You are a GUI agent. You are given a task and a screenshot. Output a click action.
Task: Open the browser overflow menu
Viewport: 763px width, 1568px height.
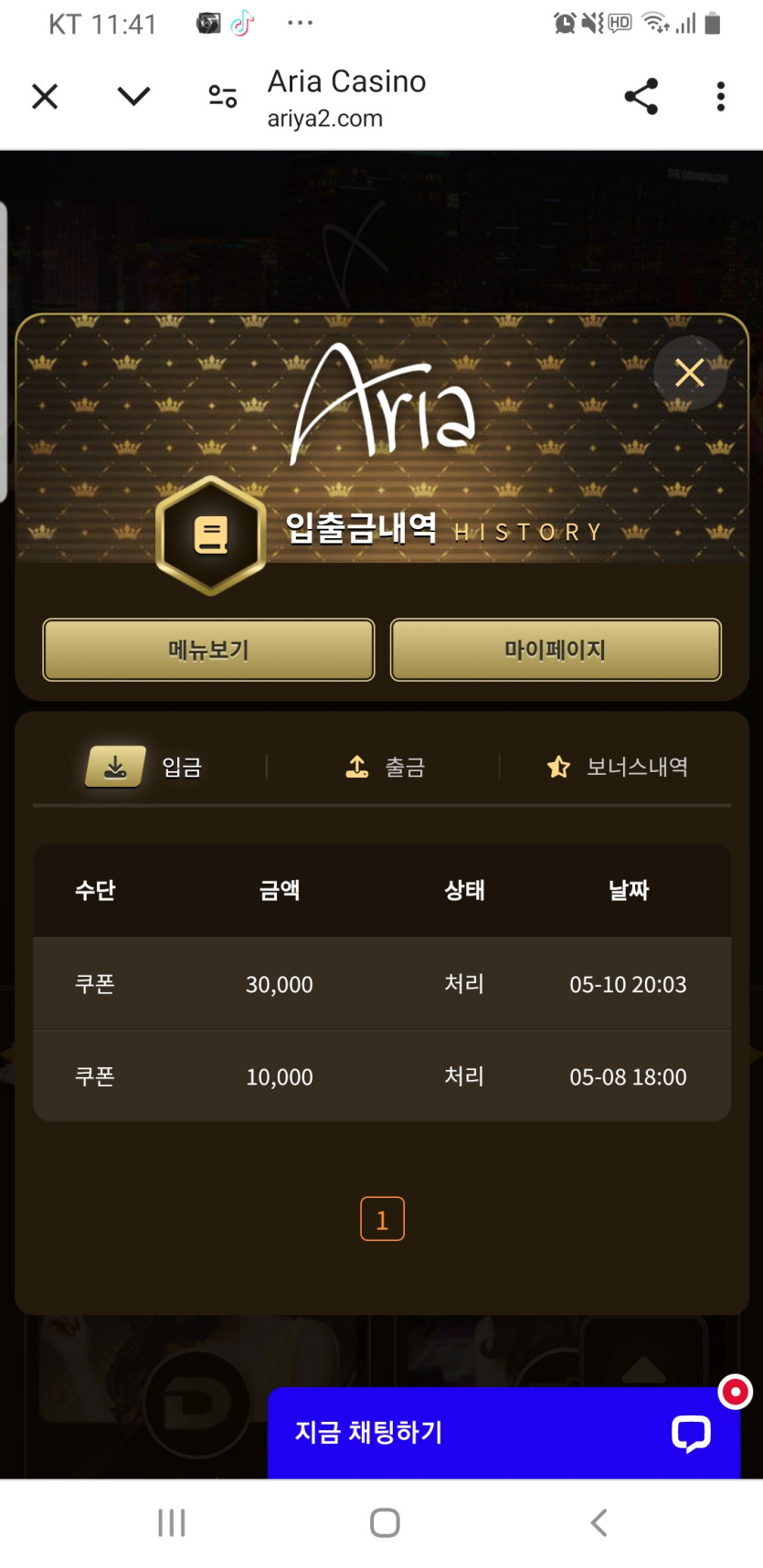click(x=721, y=96)
